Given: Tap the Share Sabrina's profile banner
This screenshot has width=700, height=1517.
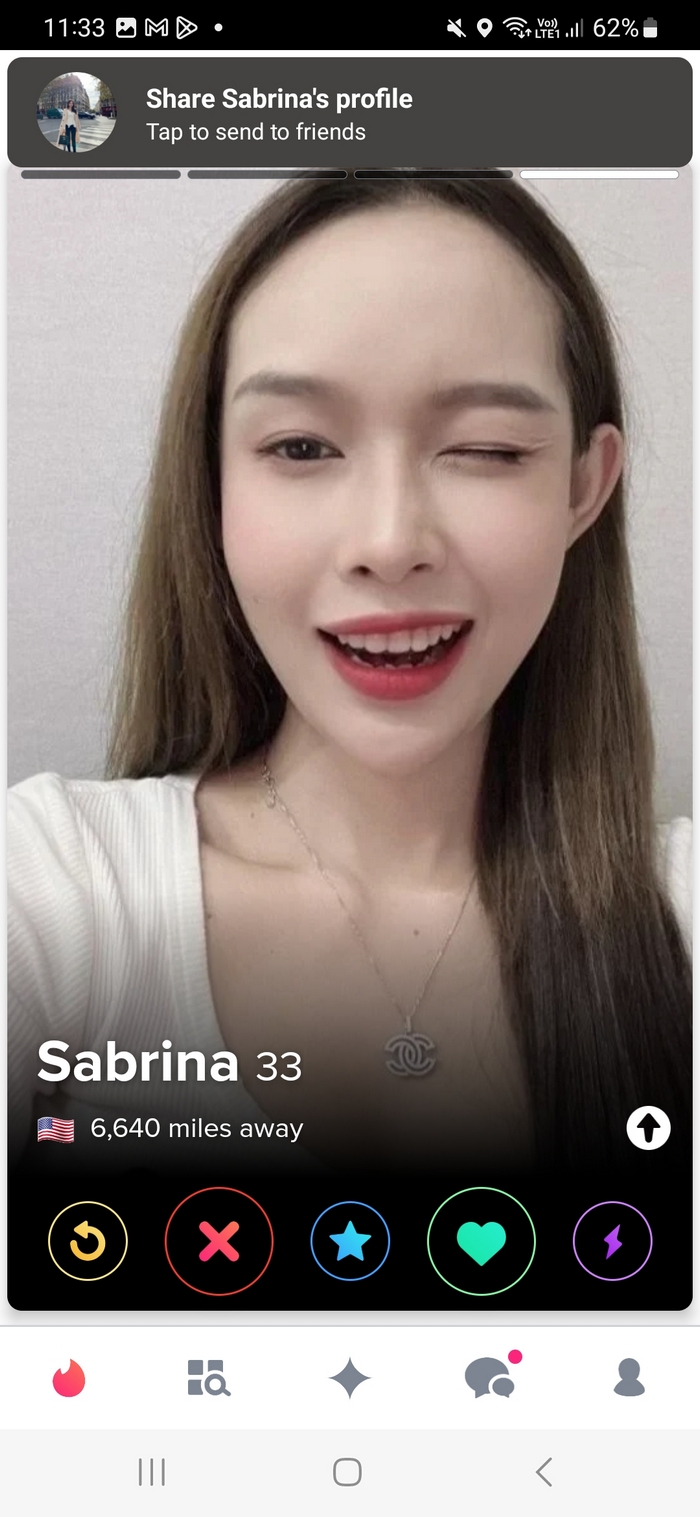Looking at the screenshot, I should (x=350, y=114).
